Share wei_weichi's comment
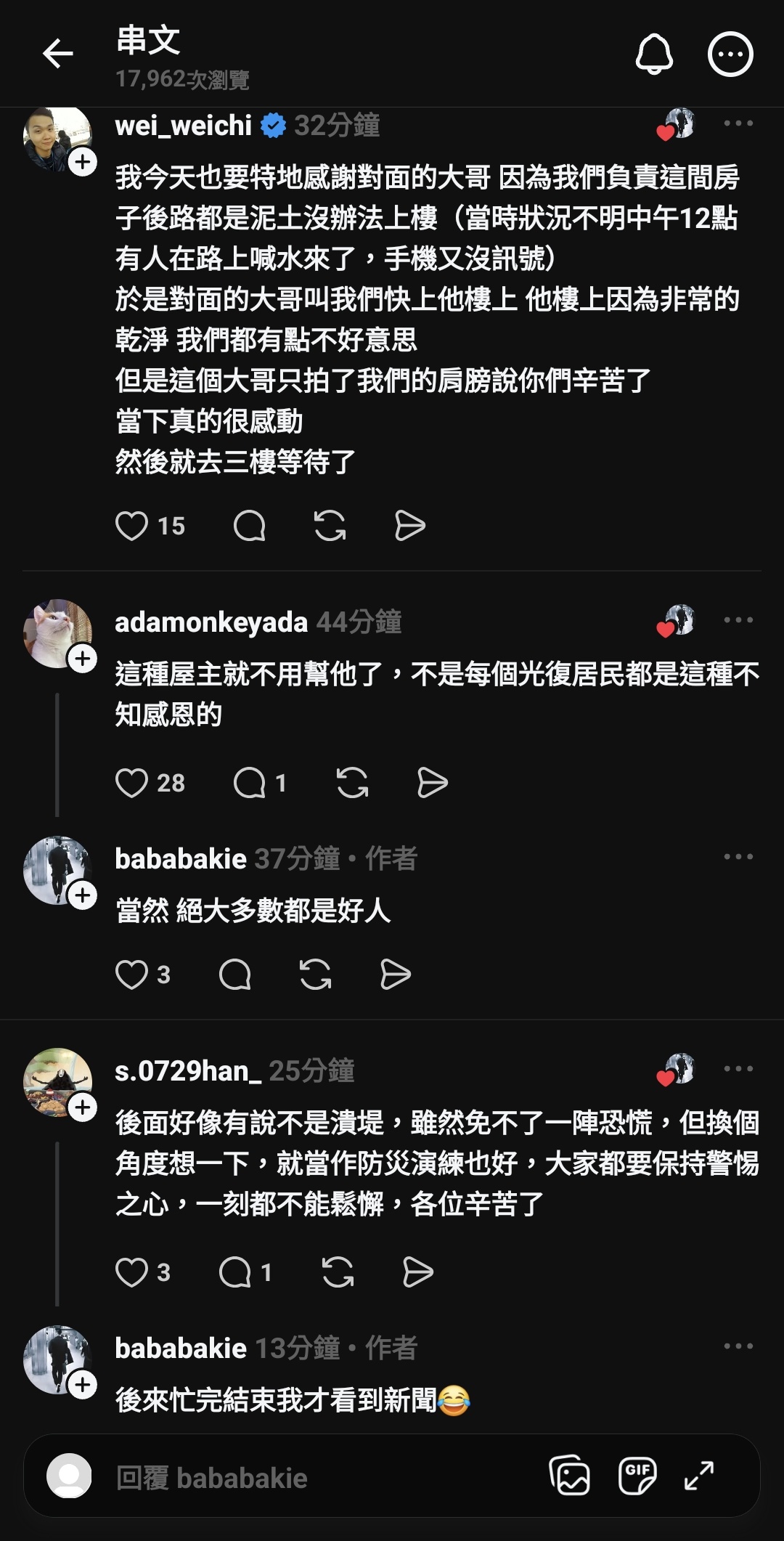This screenshot has height=1541, width=784. tap(409, 526)
